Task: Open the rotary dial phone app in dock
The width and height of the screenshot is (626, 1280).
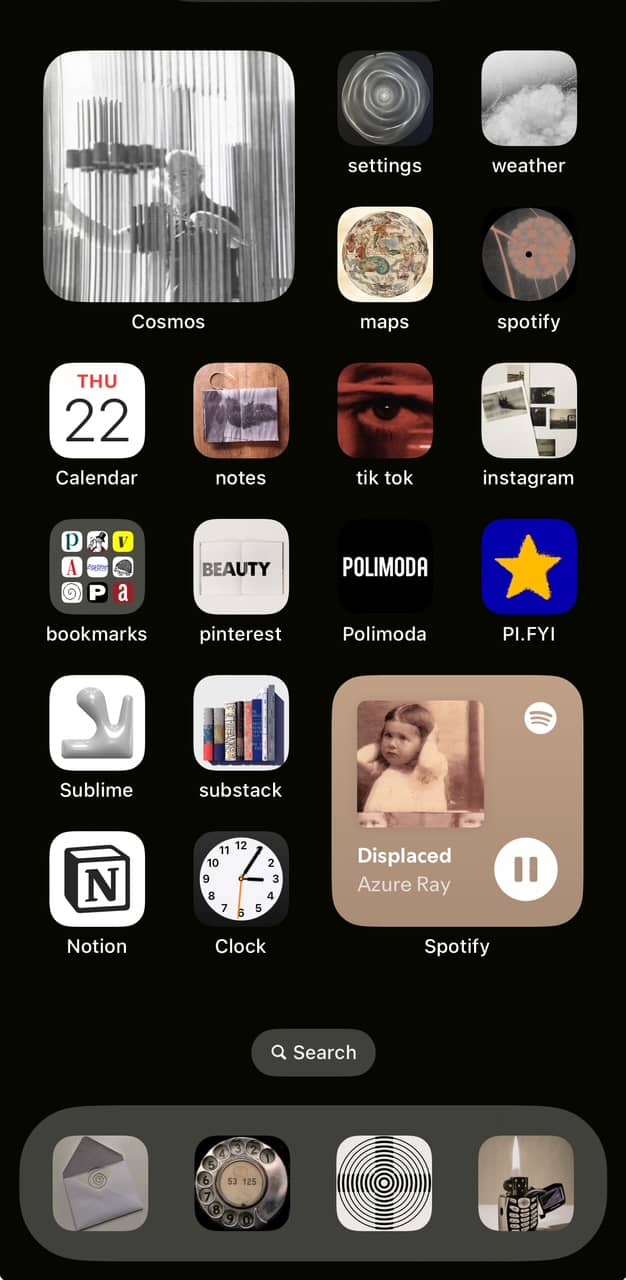Action: 242,1183
